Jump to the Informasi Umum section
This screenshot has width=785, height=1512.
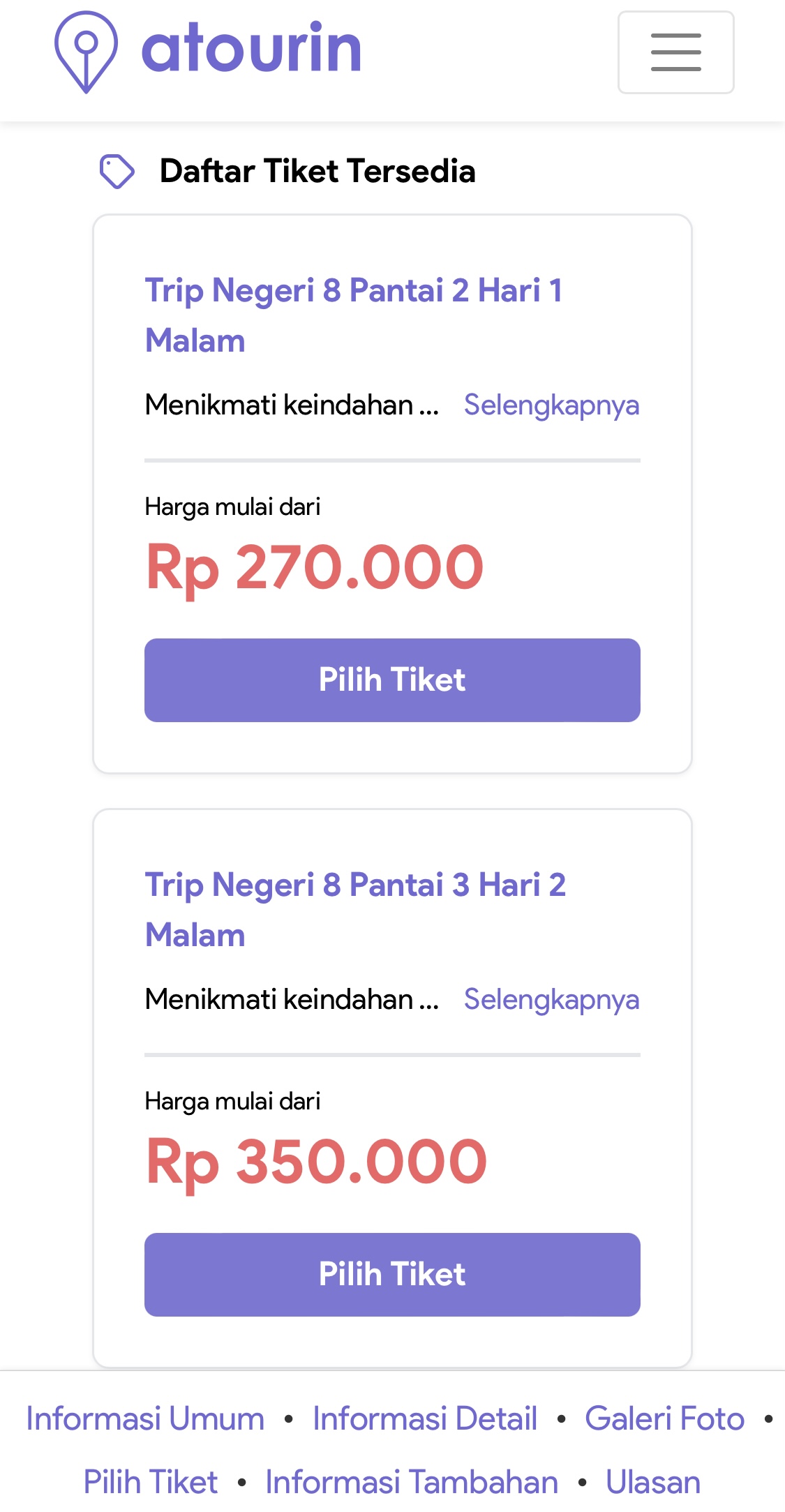coord(145,1419)
